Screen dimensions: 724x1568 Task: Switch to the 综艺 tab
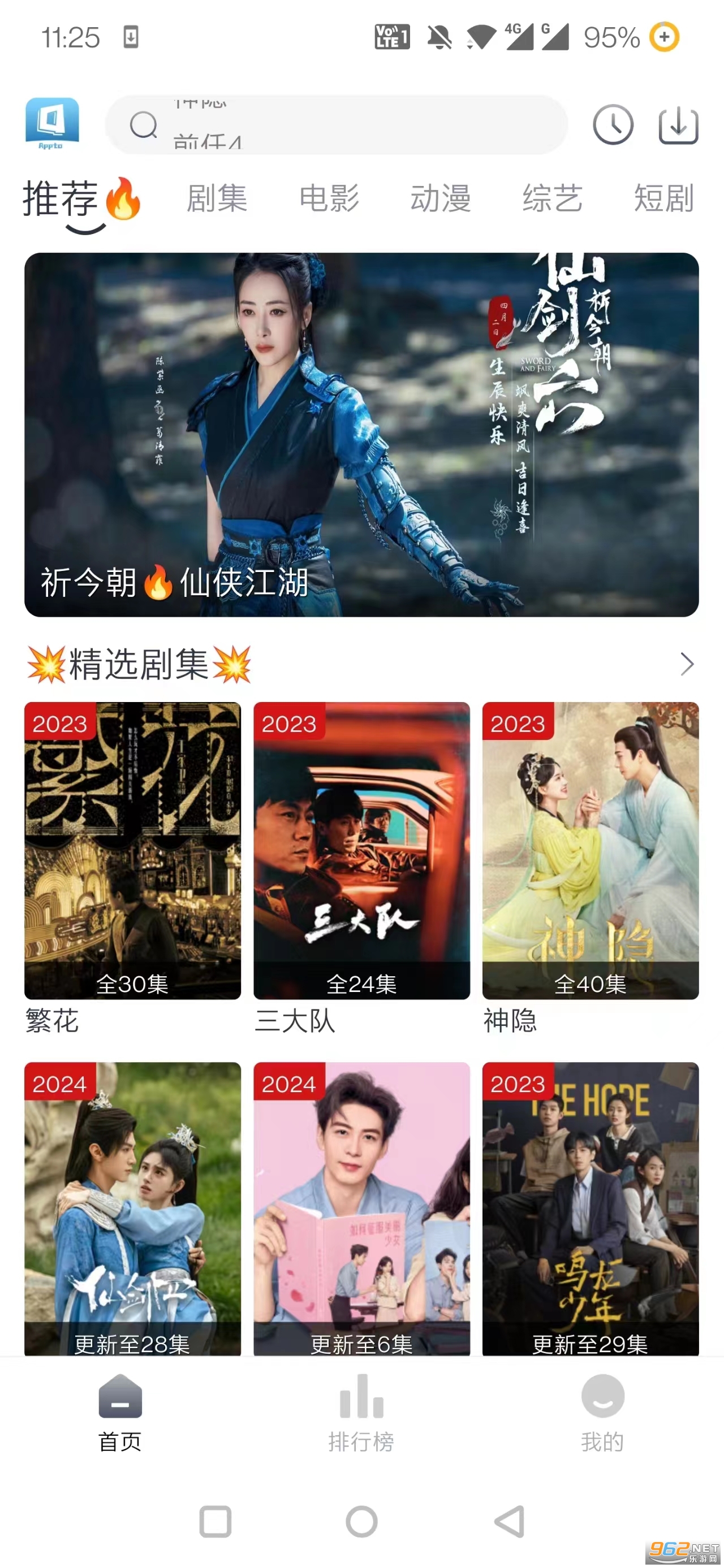point(552,198)
